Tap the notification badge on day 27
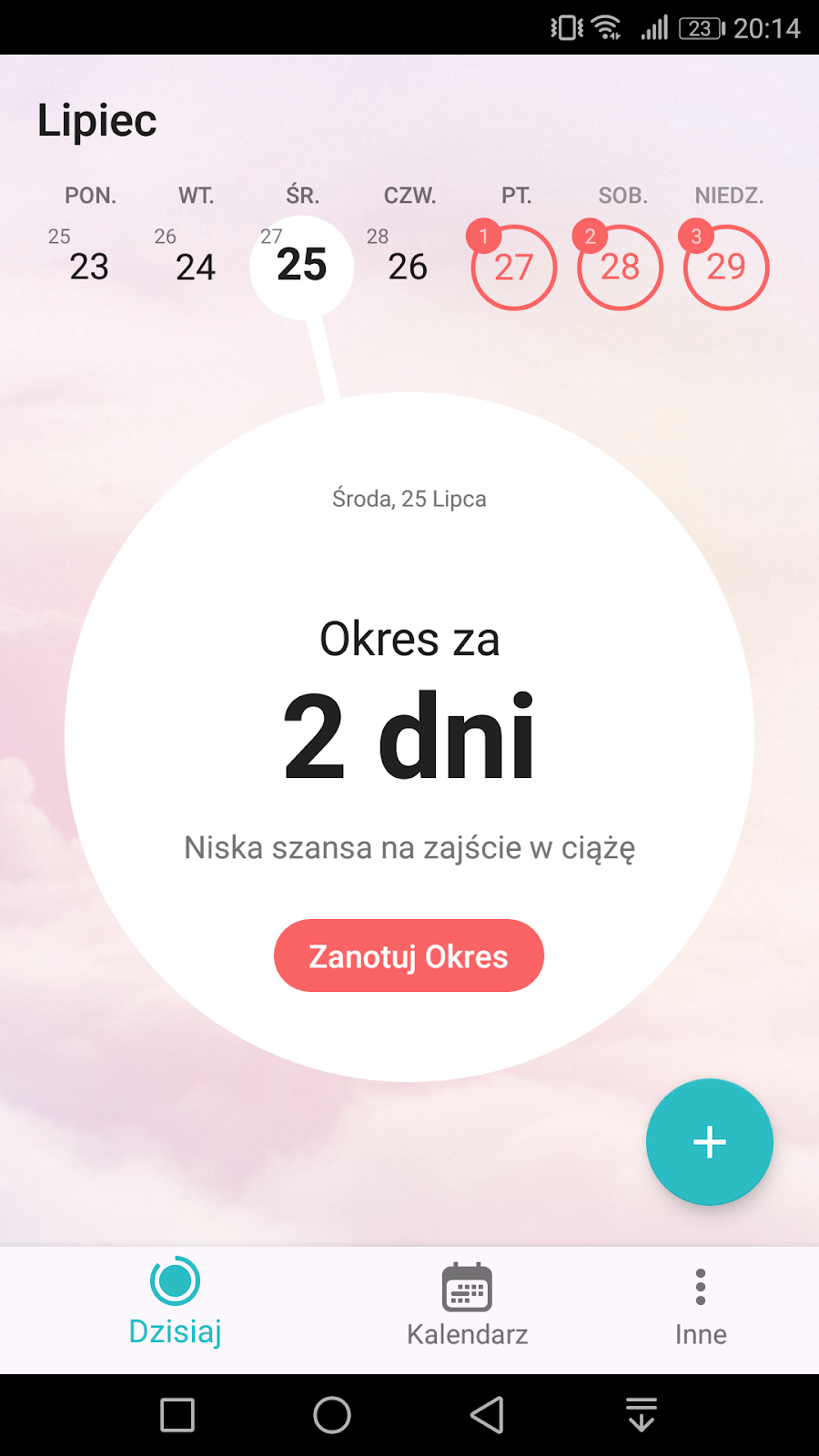The image size is (819, 1456). (x=484, y=235)
